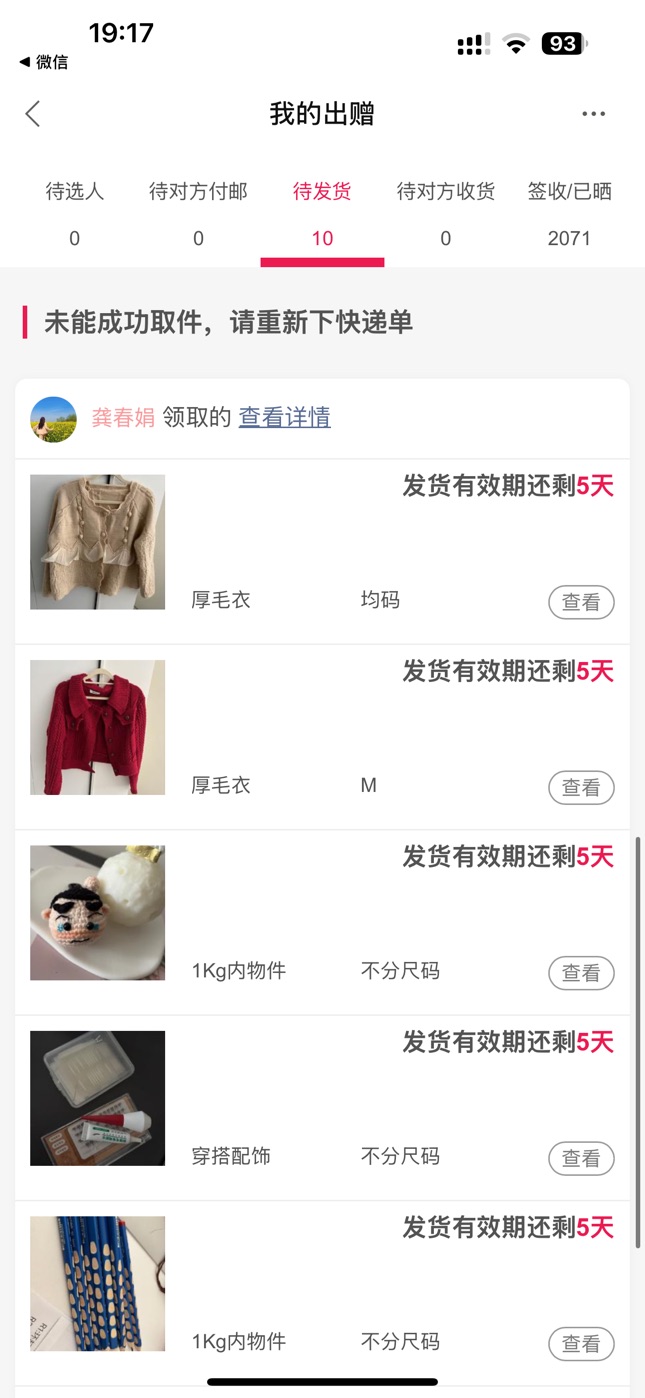Switch to the 待对方收货 tab
The height and width of the screenshot is (1398, 645).
tap(446, 214)
